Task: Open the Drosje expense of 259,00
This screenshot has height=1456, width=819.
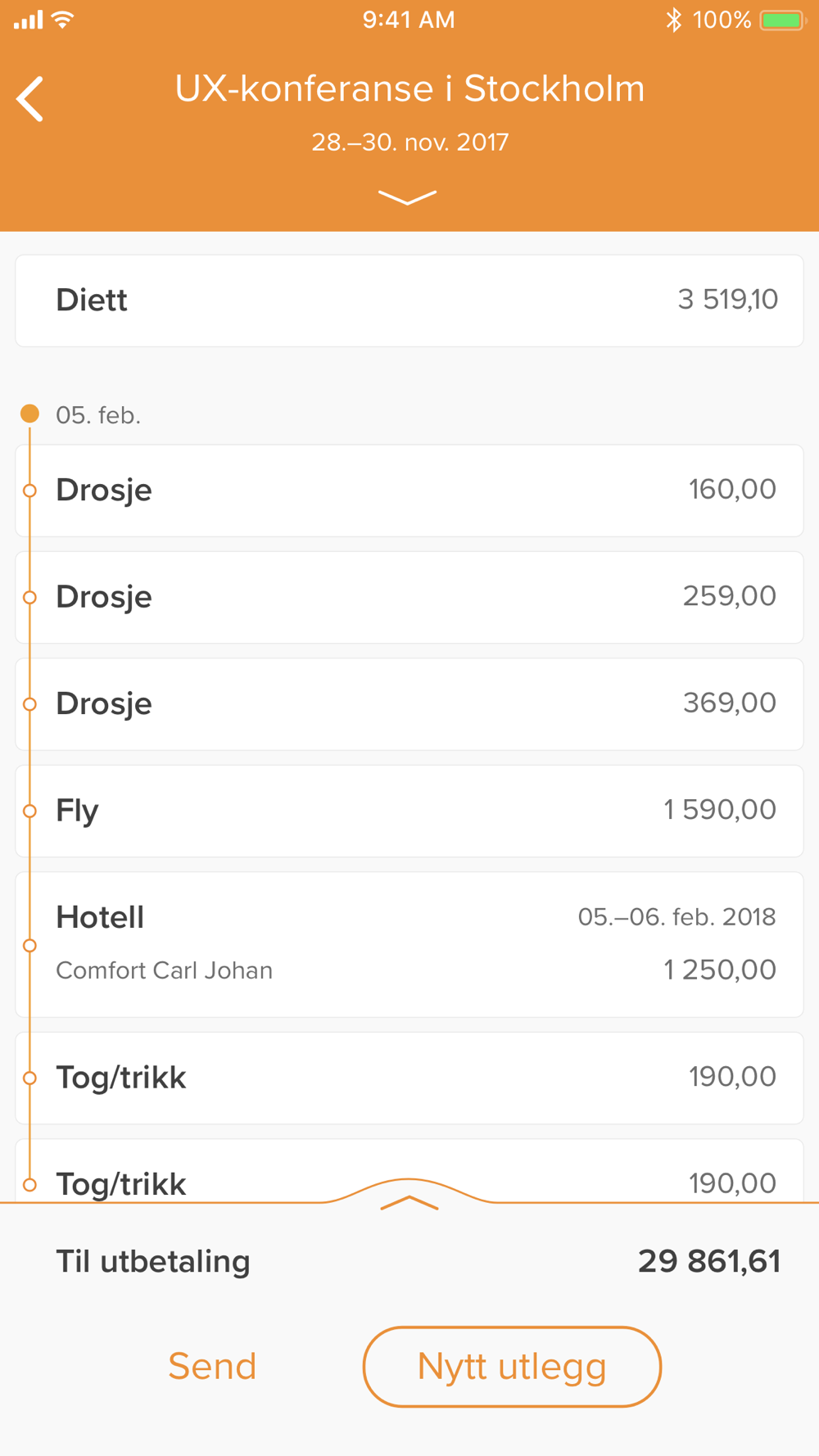Action: coord(409,597)
